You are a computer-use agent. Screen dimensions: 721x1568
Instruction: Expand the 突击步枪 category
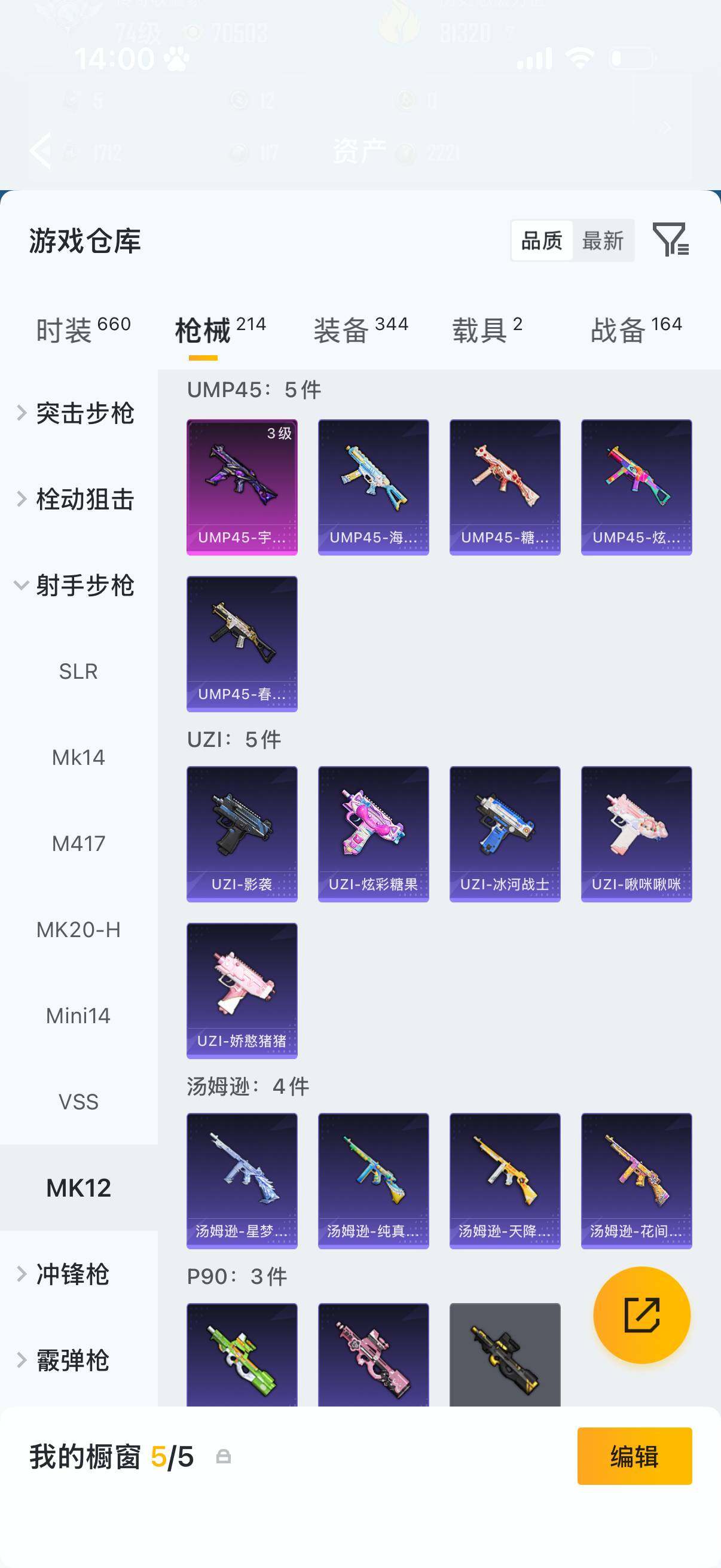click(84, 413)
